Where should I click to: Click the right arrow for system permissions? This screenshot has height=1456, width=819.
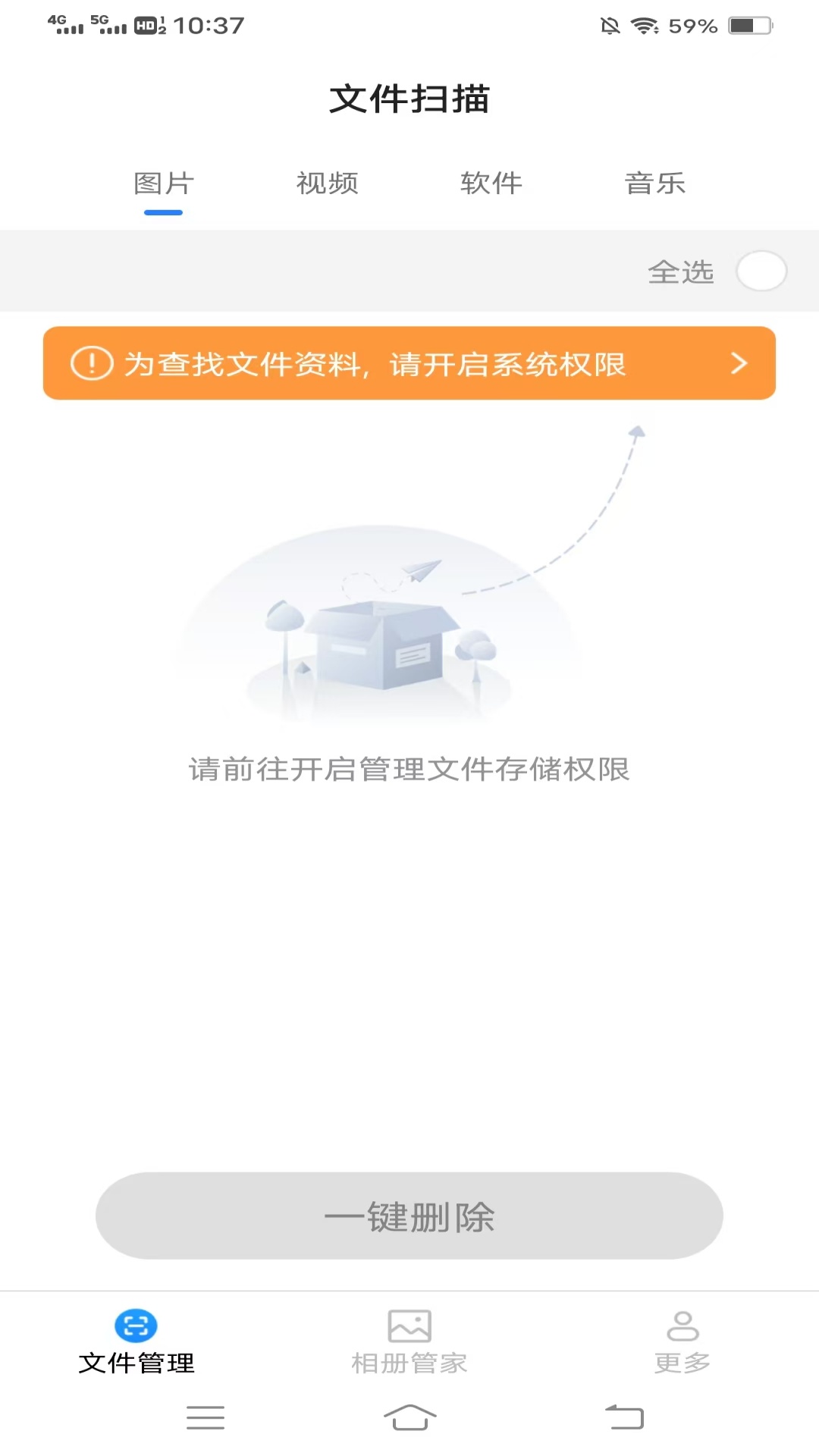point(739,364)
